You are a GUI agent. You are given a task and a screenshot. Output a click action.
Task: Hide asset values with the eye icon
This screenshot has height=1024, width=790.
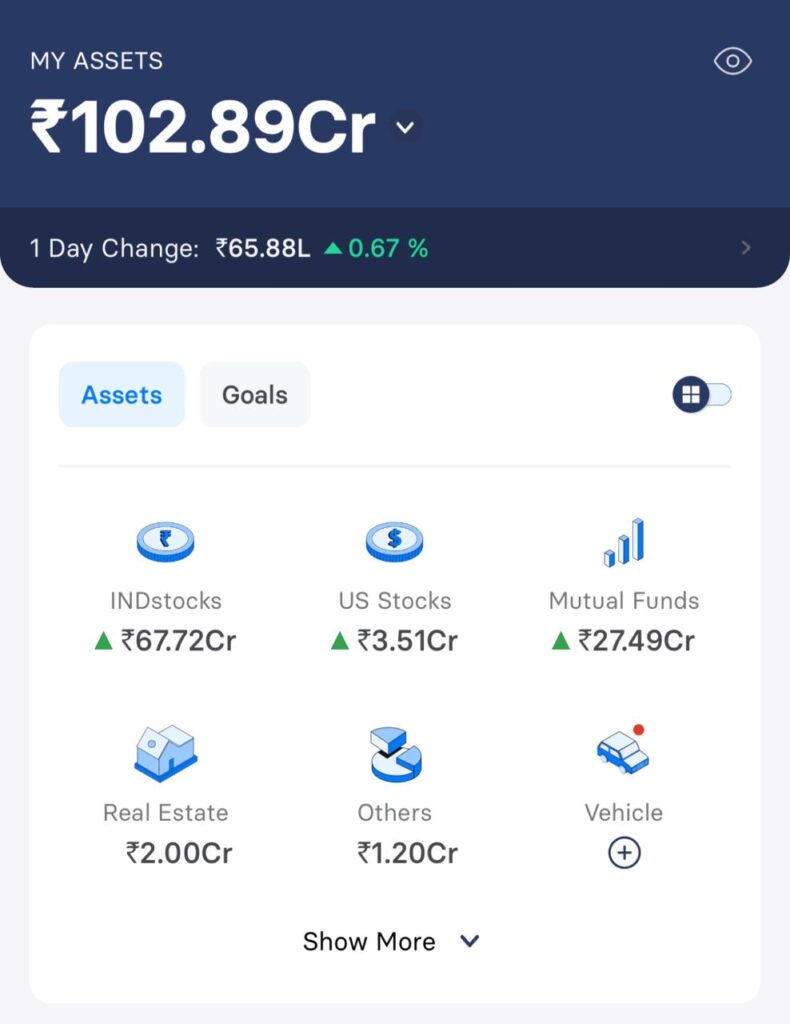pos(733,62)
